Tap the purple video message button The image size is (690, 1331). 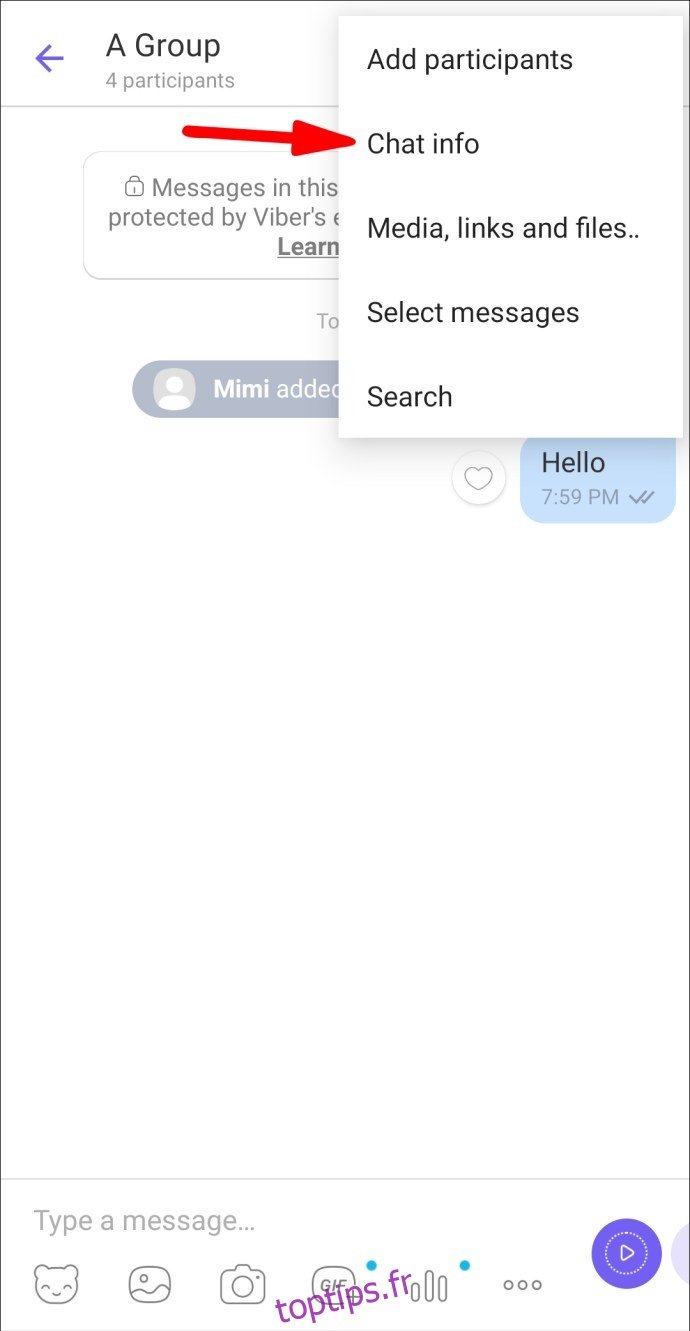[x=626, y=1253]
